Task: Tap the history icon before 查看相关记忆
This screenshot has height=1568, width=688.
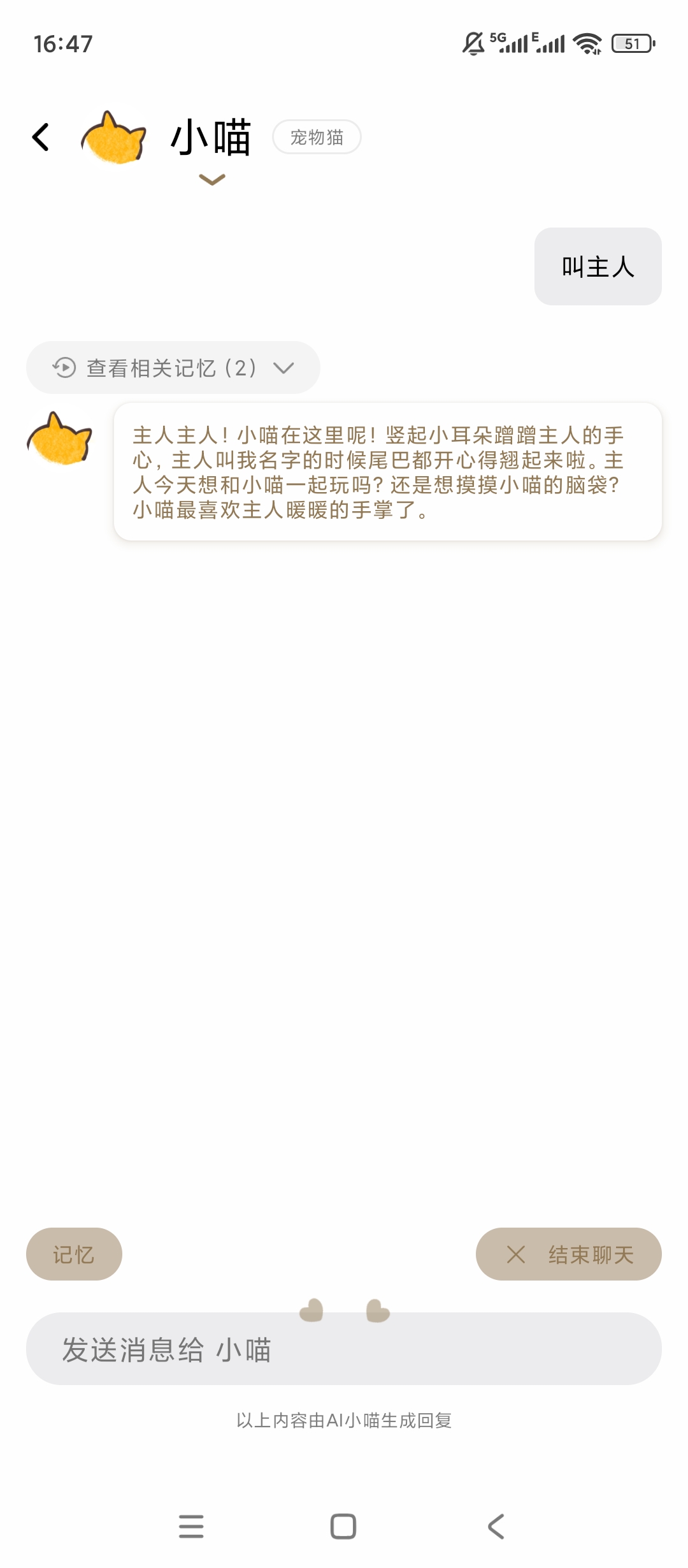Action: click(x=64, y=367)
